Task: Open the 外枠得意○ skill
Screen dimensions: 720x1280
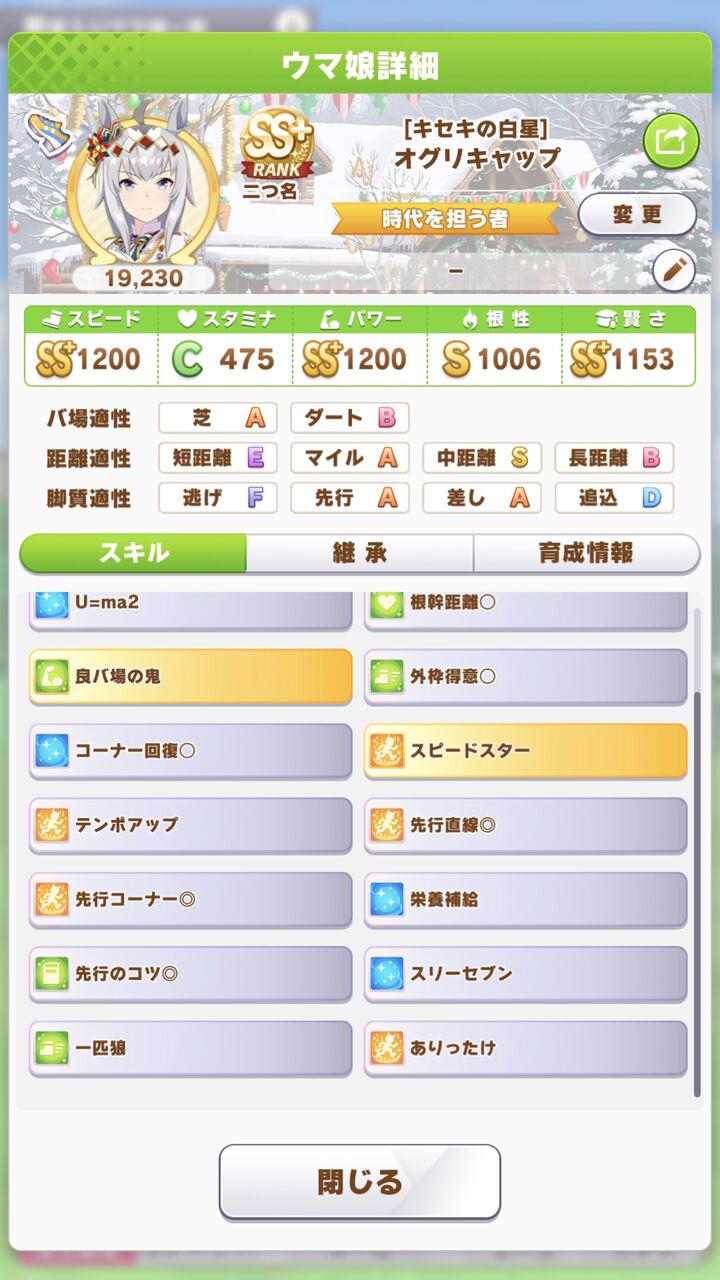Action: coord(526,677)
